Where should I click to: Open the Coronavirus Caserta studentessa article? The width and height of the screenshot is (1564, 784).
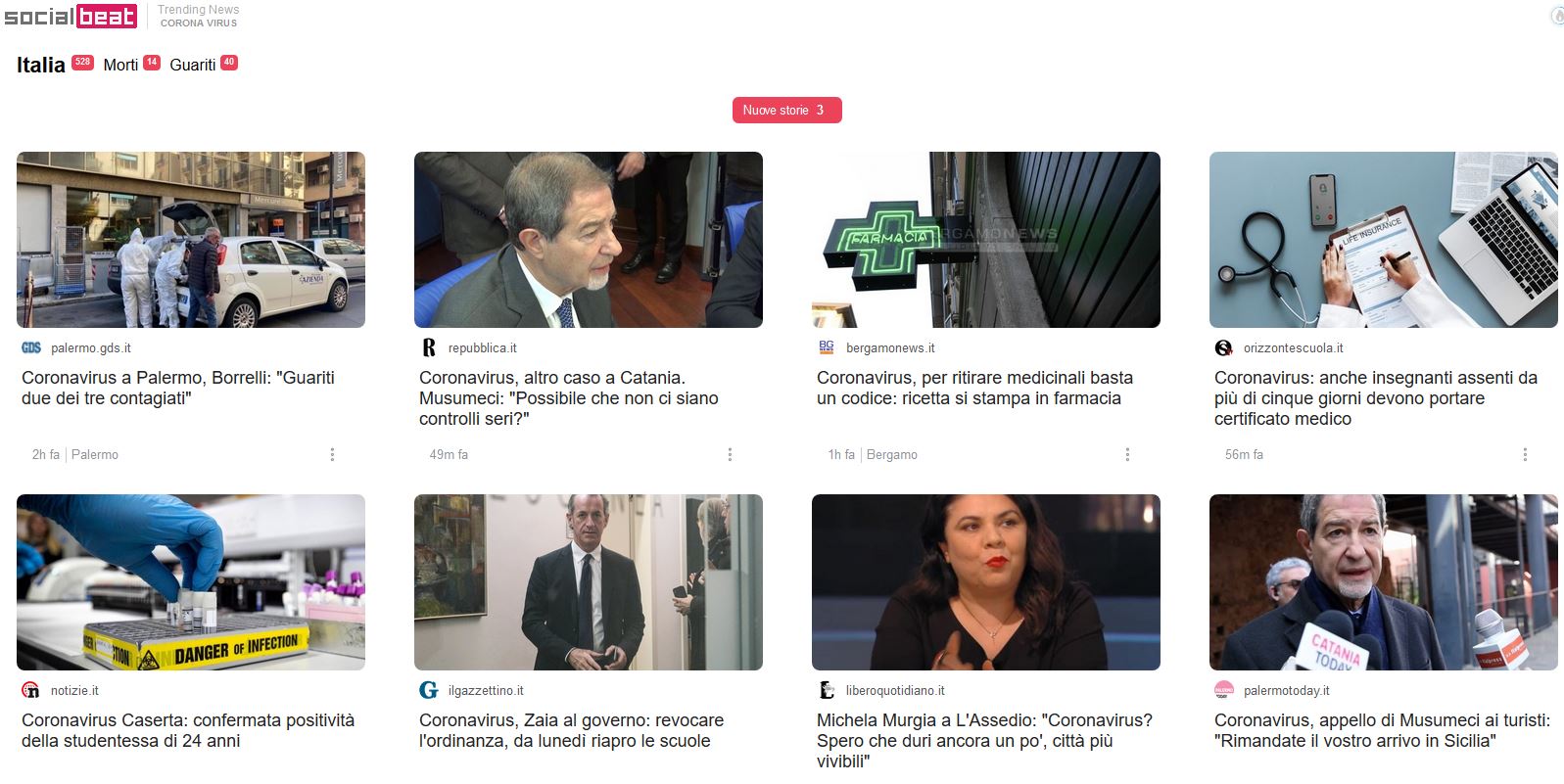tap(188, 730)
